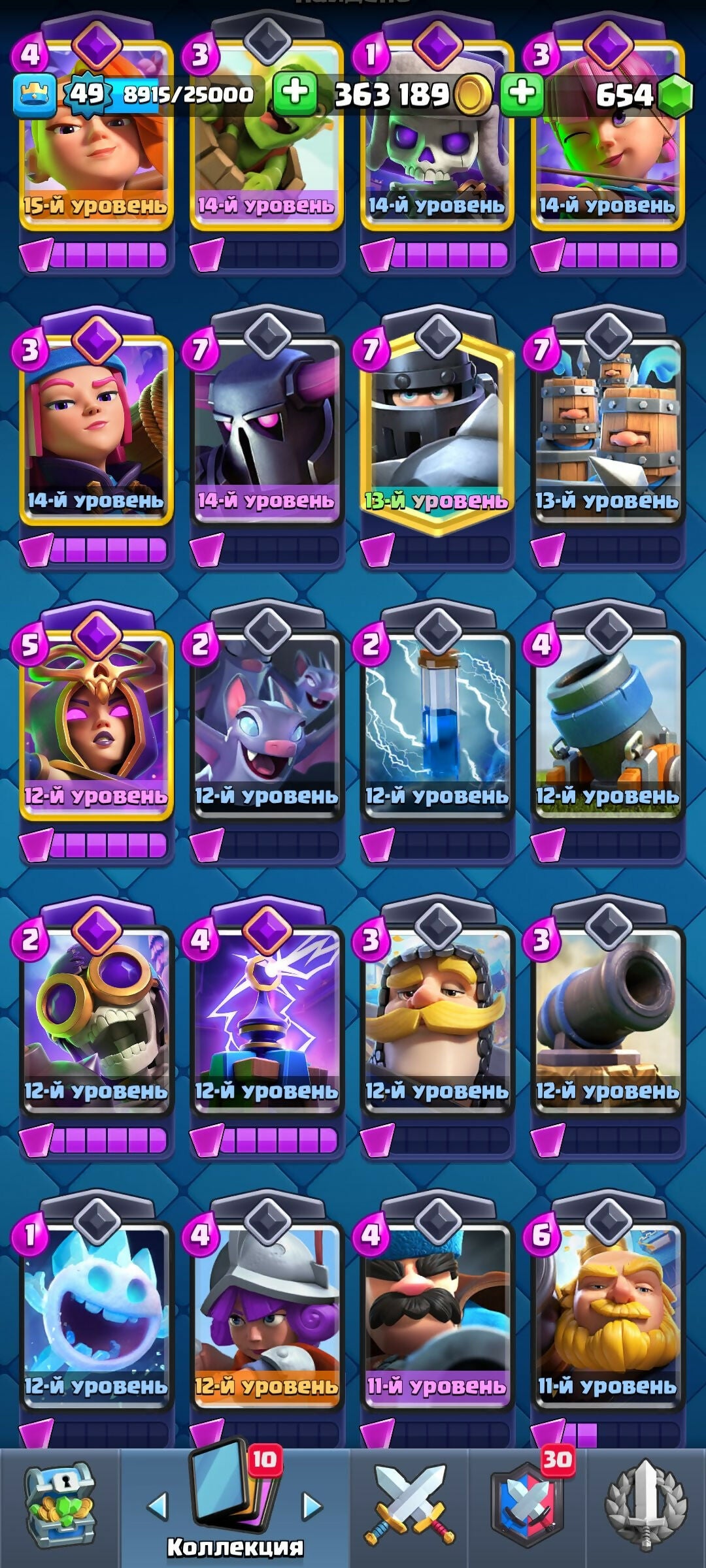Open the level 11 Golden Knight card

coord(607,1313)
